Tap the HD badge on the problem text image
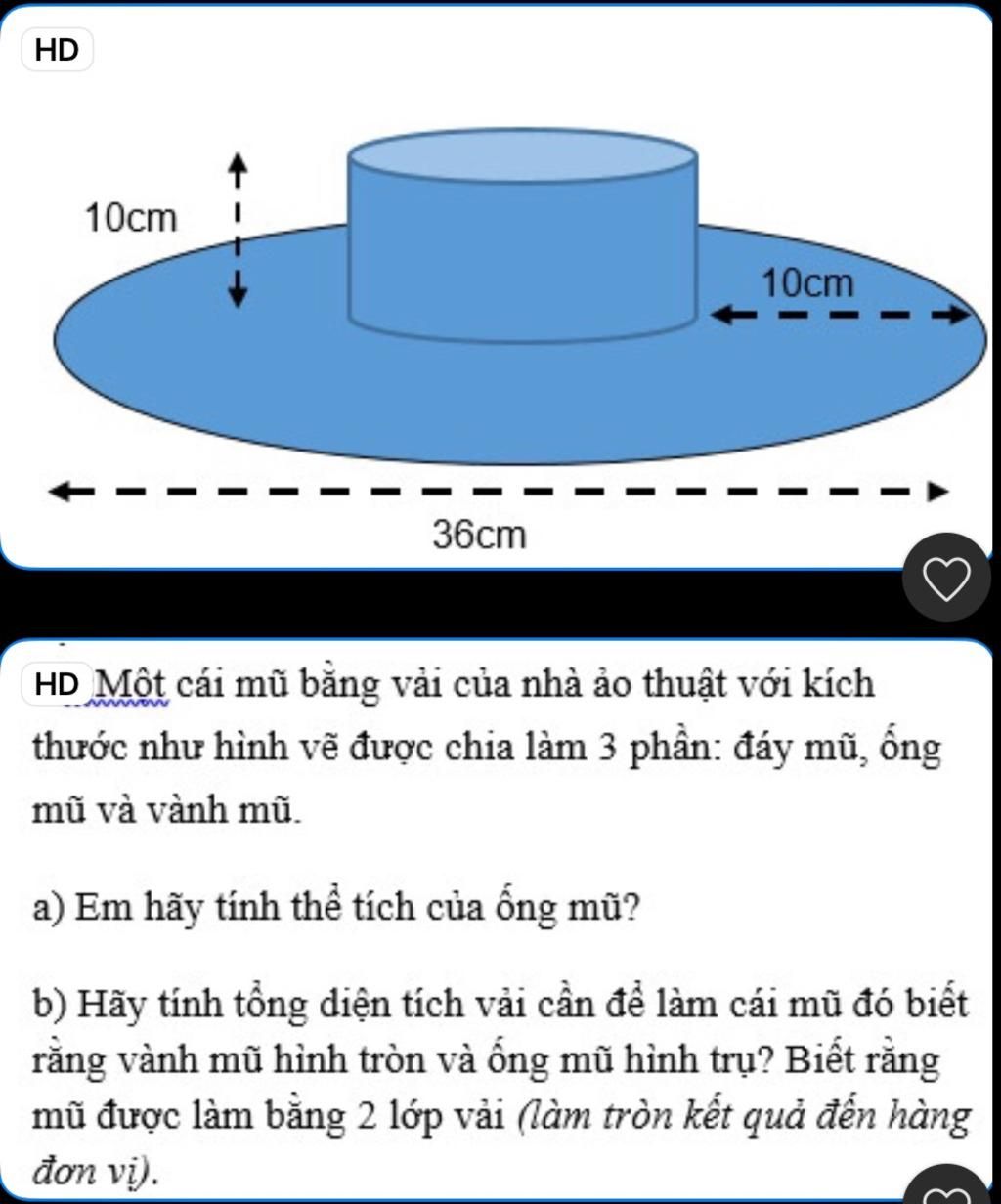 (x=57, y=685)
